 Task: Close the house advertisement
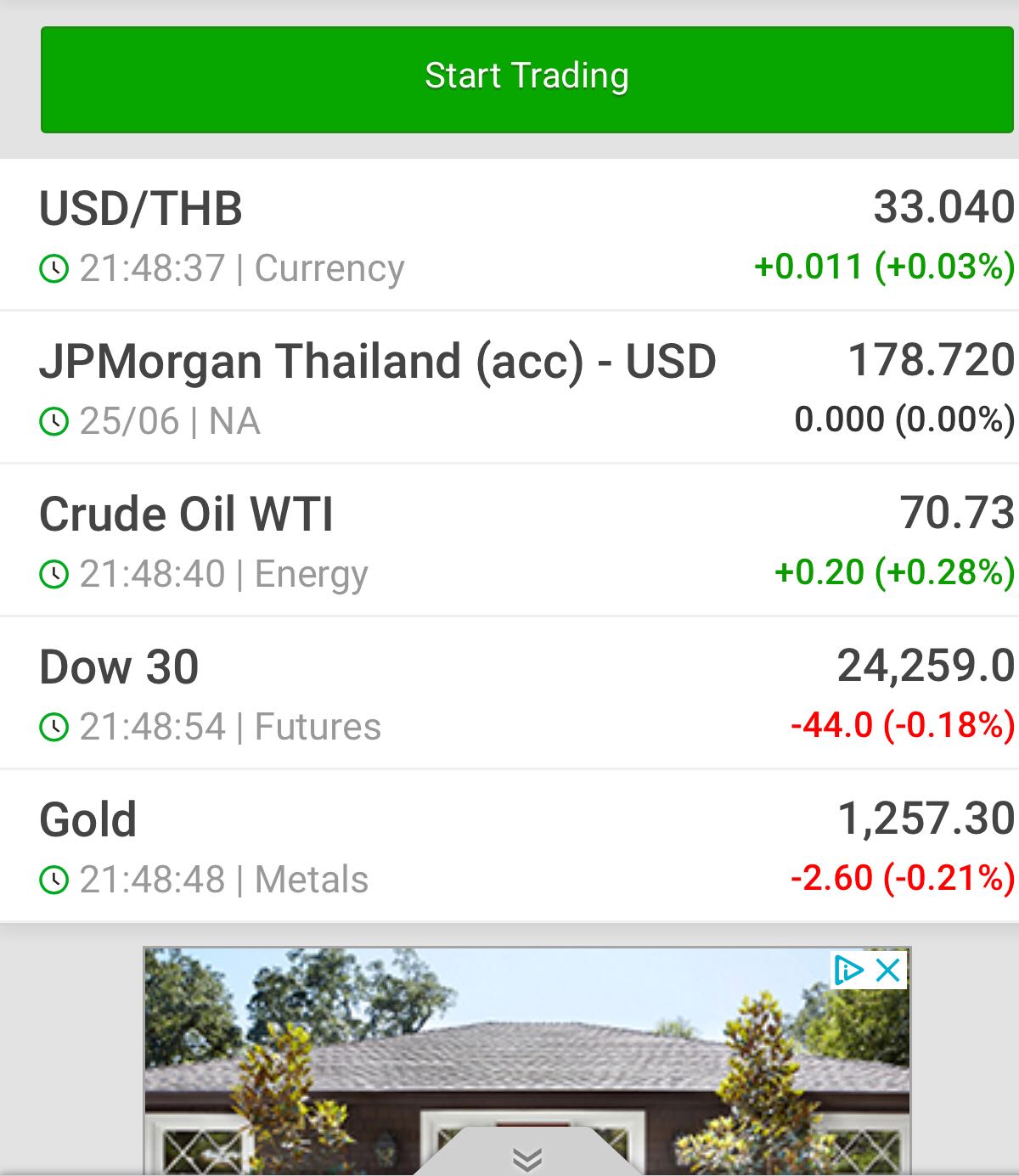888,970
